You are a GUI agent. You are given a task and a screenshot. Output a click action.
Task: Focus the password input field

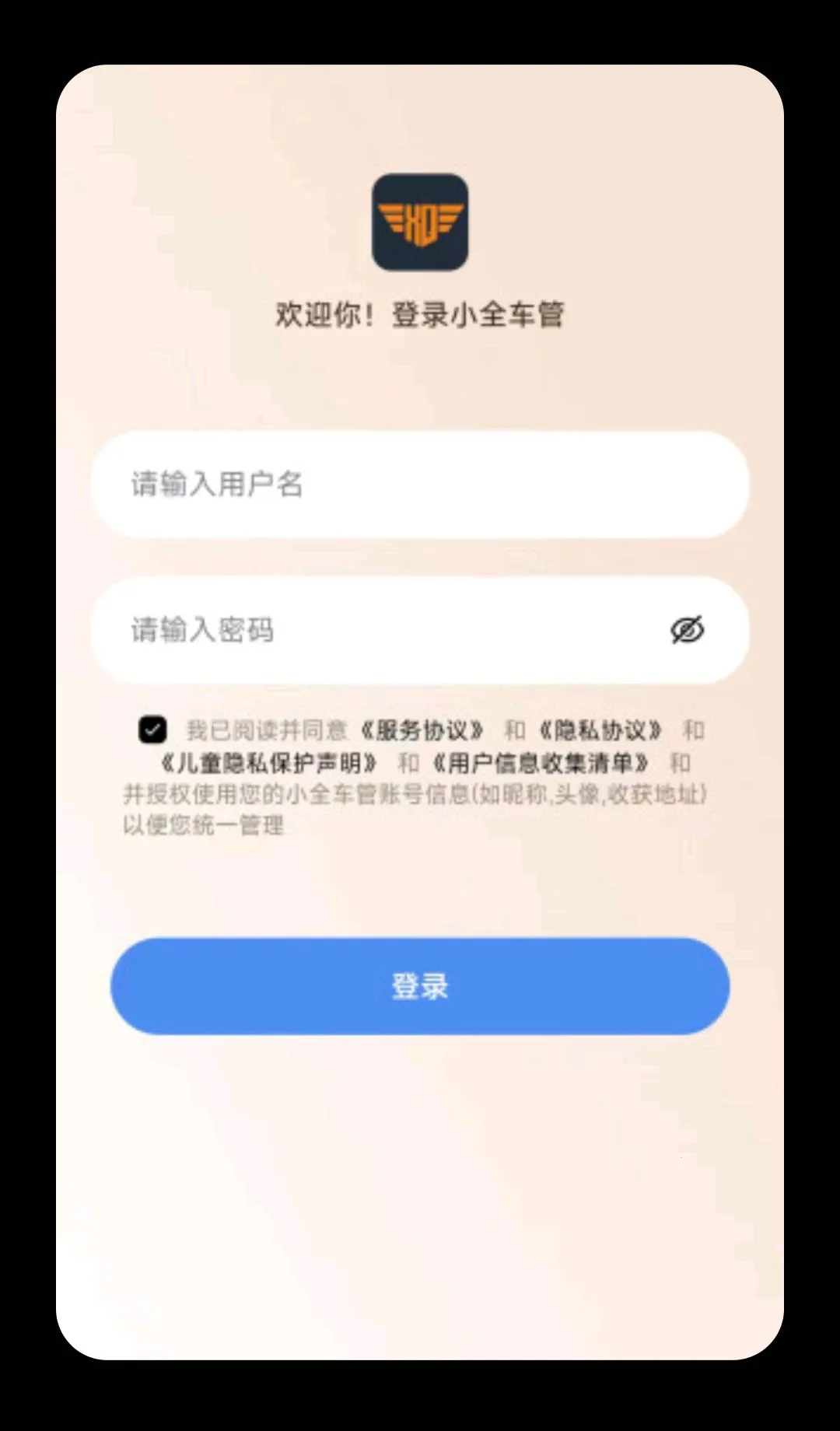(420, 630)
